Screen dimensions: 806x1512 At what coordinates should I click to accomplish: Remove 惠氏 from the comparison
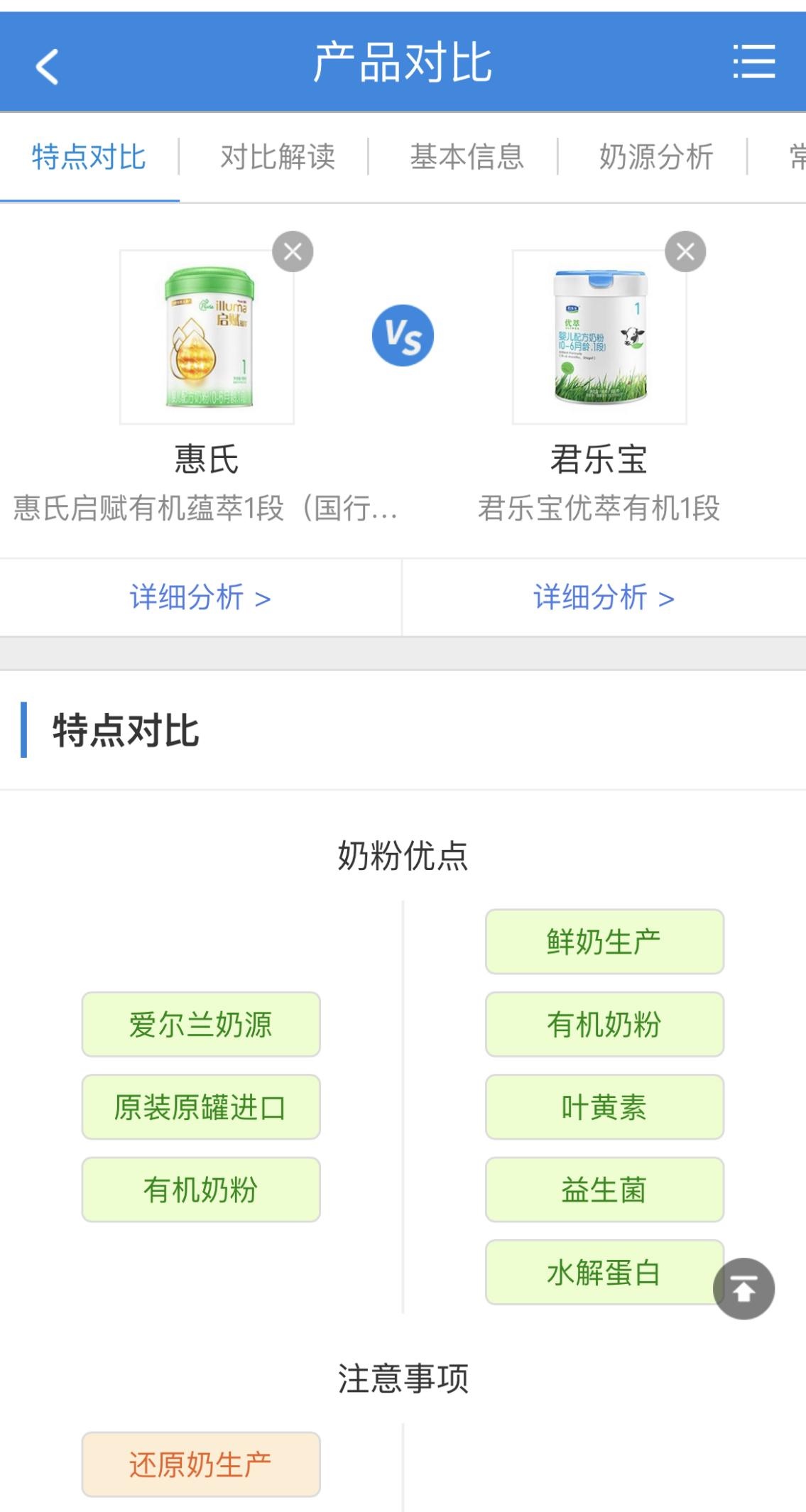(x=293, y=251)
